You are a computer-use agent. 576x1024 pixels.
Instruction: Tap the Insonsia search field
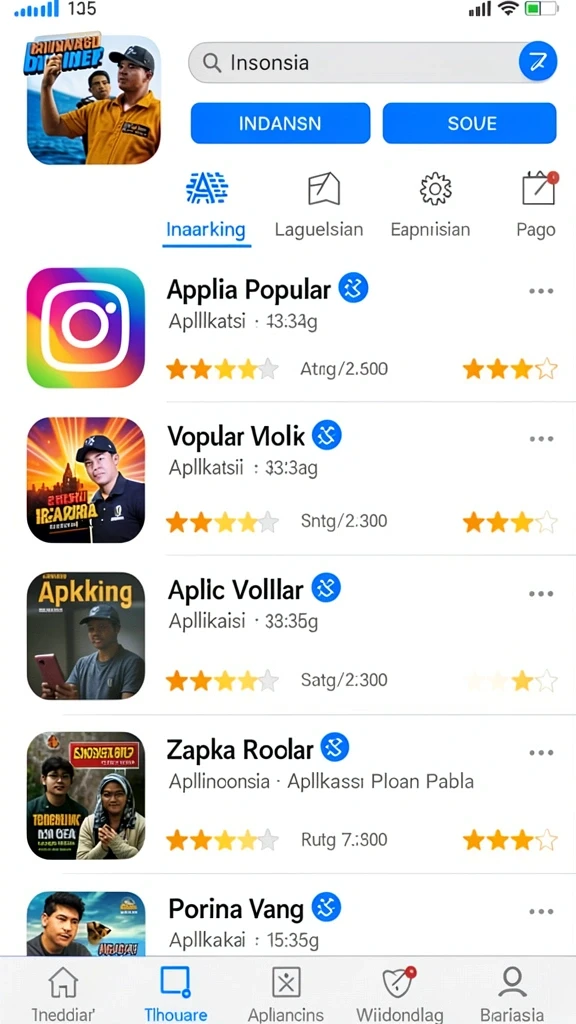(372, 63)
